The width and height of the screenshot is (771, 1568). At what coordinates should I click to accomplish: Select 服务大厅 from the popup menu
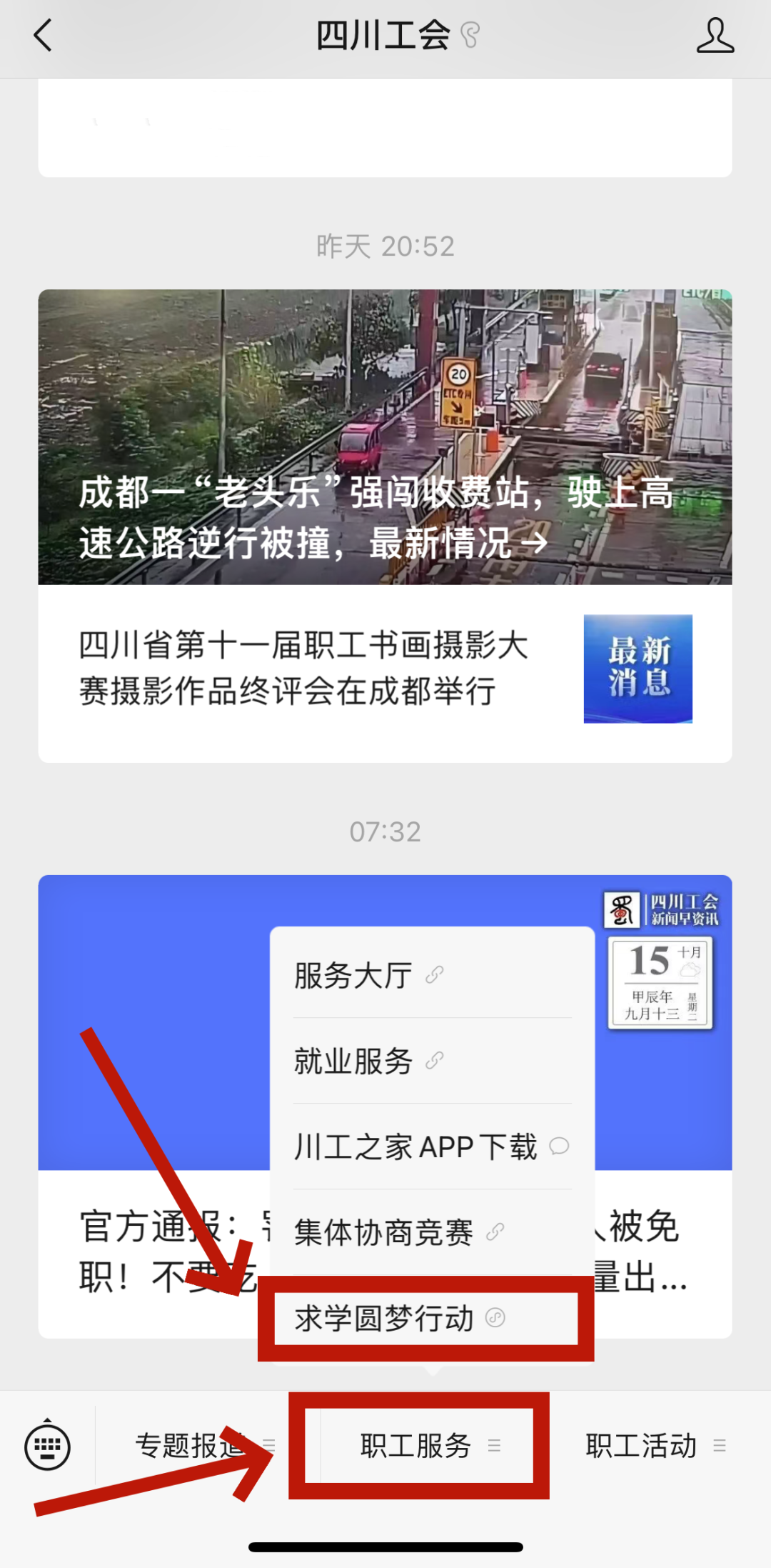coord(353,973)
